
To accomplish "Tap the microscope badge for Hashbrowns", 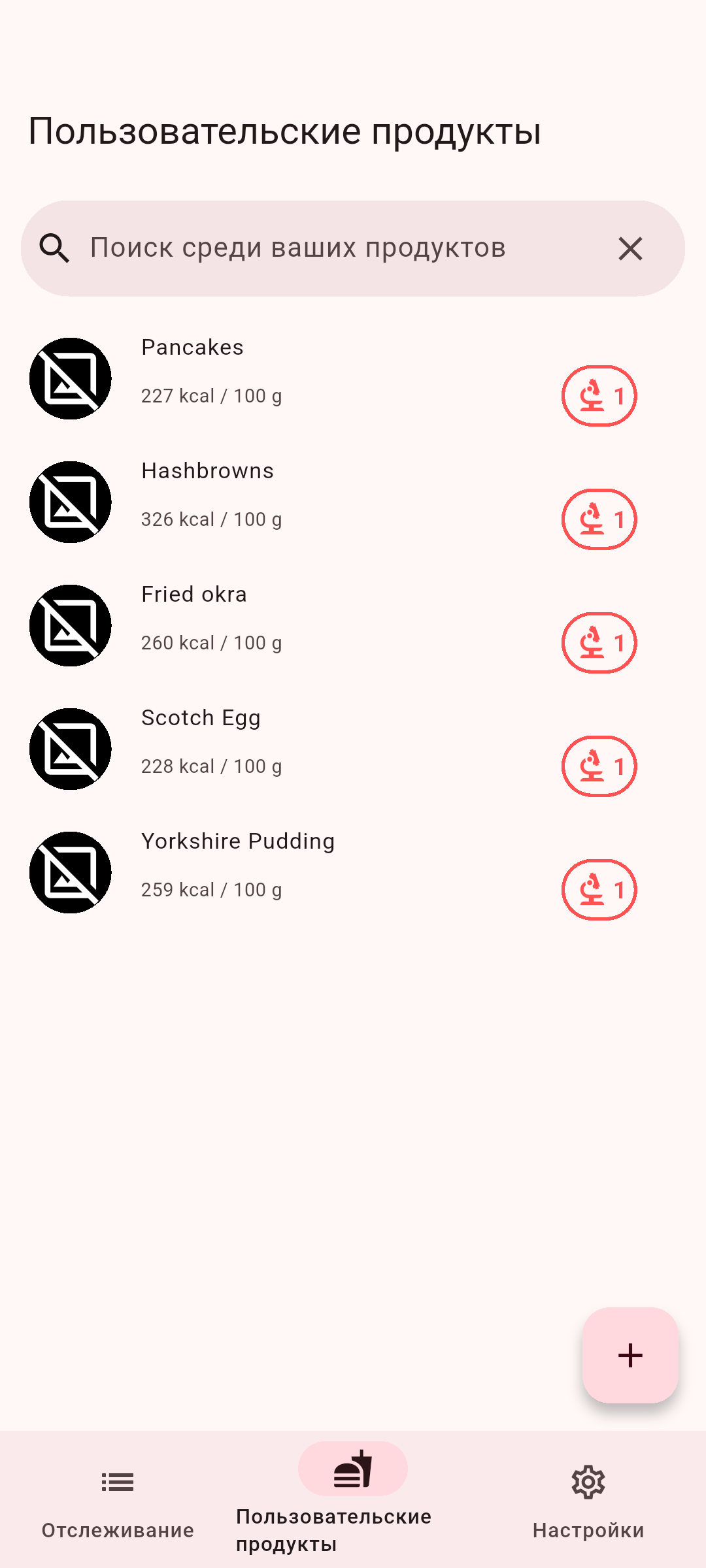I will pos(599,519).
